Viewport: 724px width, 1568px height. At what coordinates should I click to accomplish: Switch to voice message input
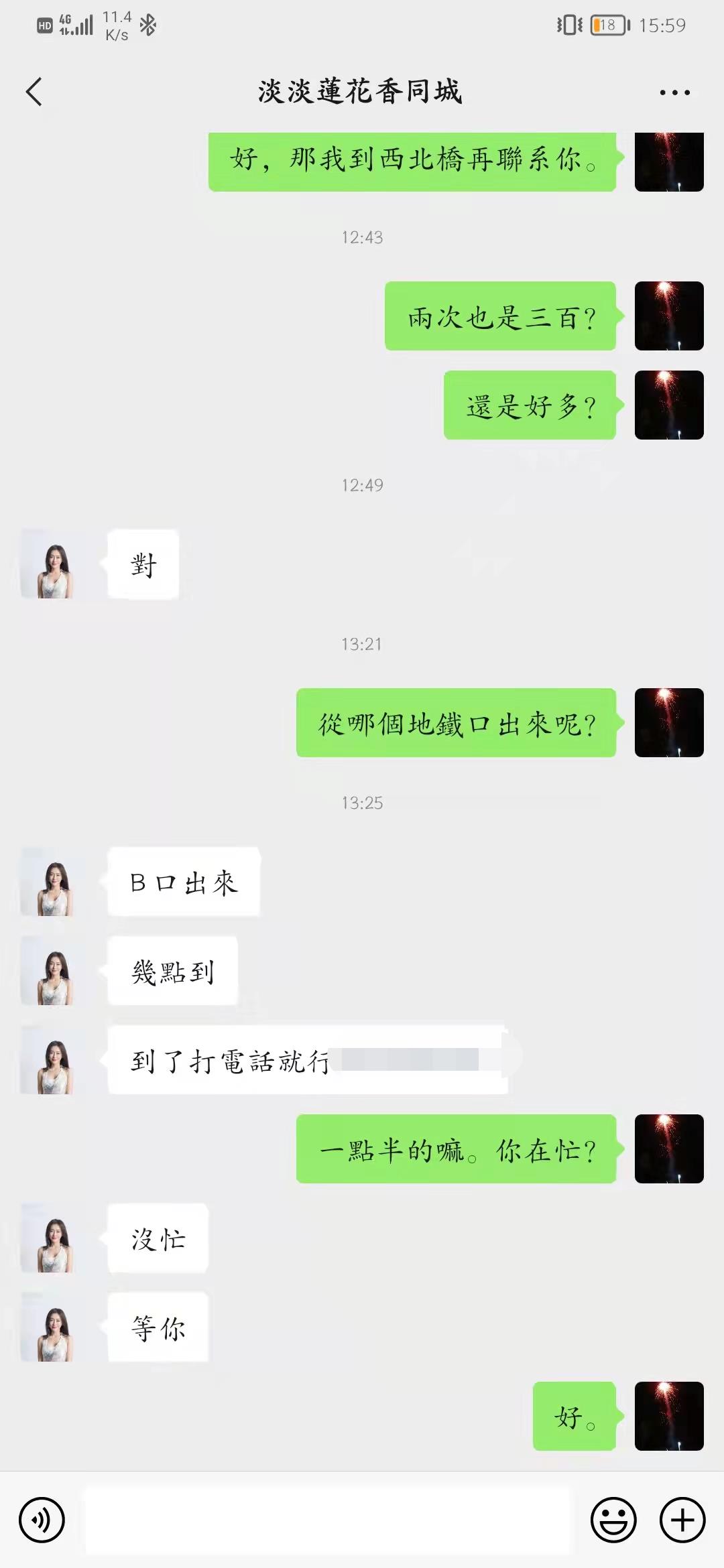coord(42,1520)
